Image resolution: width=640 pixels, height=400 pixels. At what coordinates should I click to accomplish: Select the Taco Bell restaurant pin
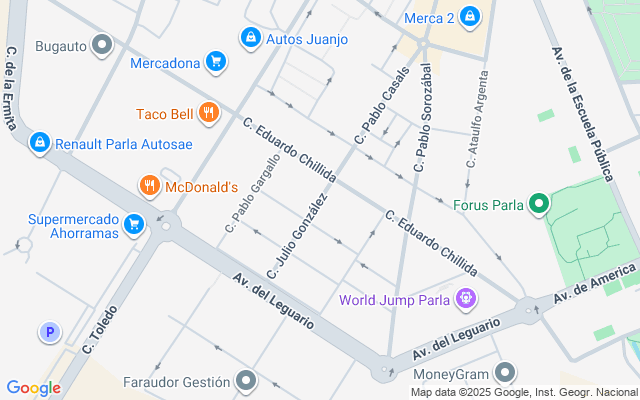(208, 113)
